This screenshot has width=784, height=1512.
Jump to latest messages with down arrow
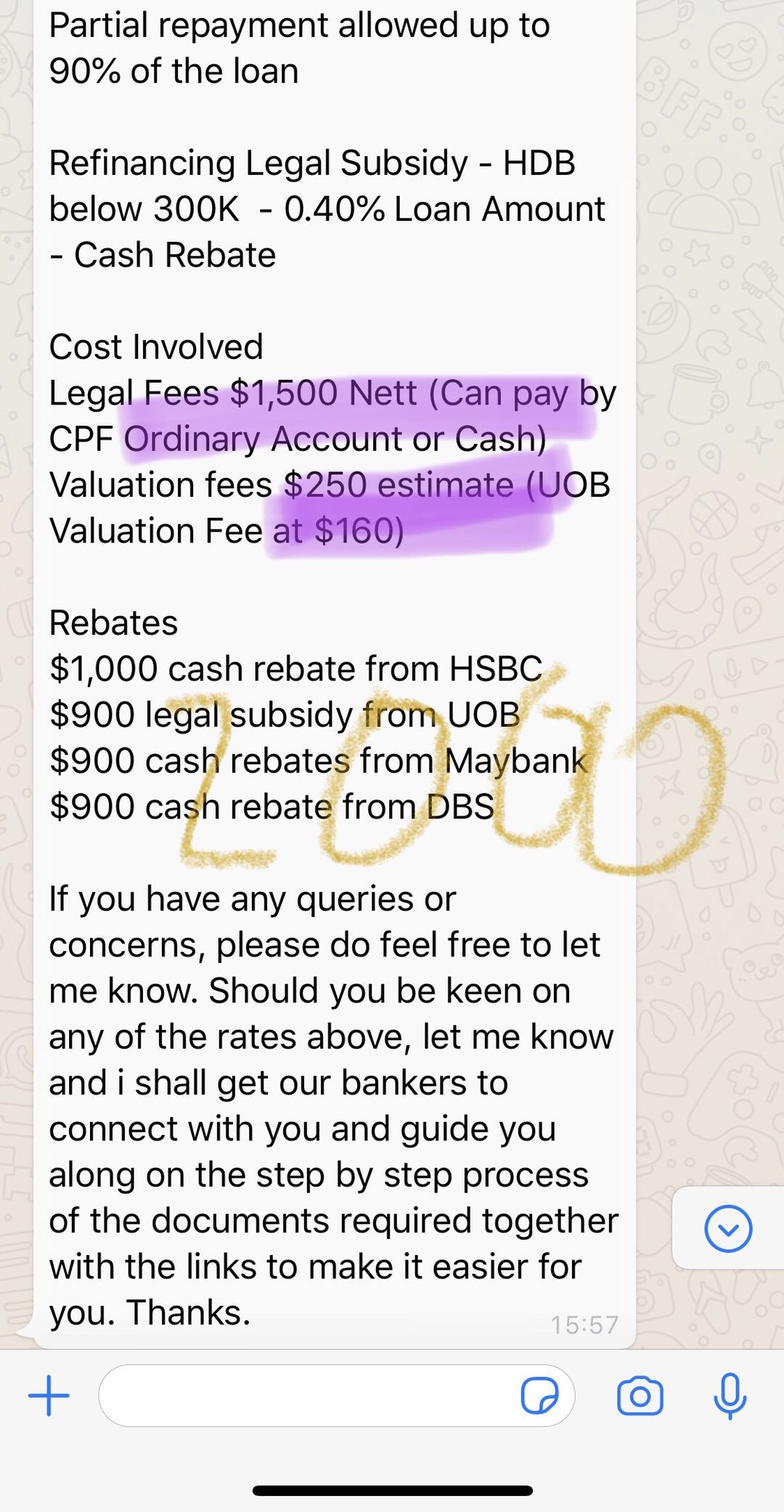(728, 1228)
